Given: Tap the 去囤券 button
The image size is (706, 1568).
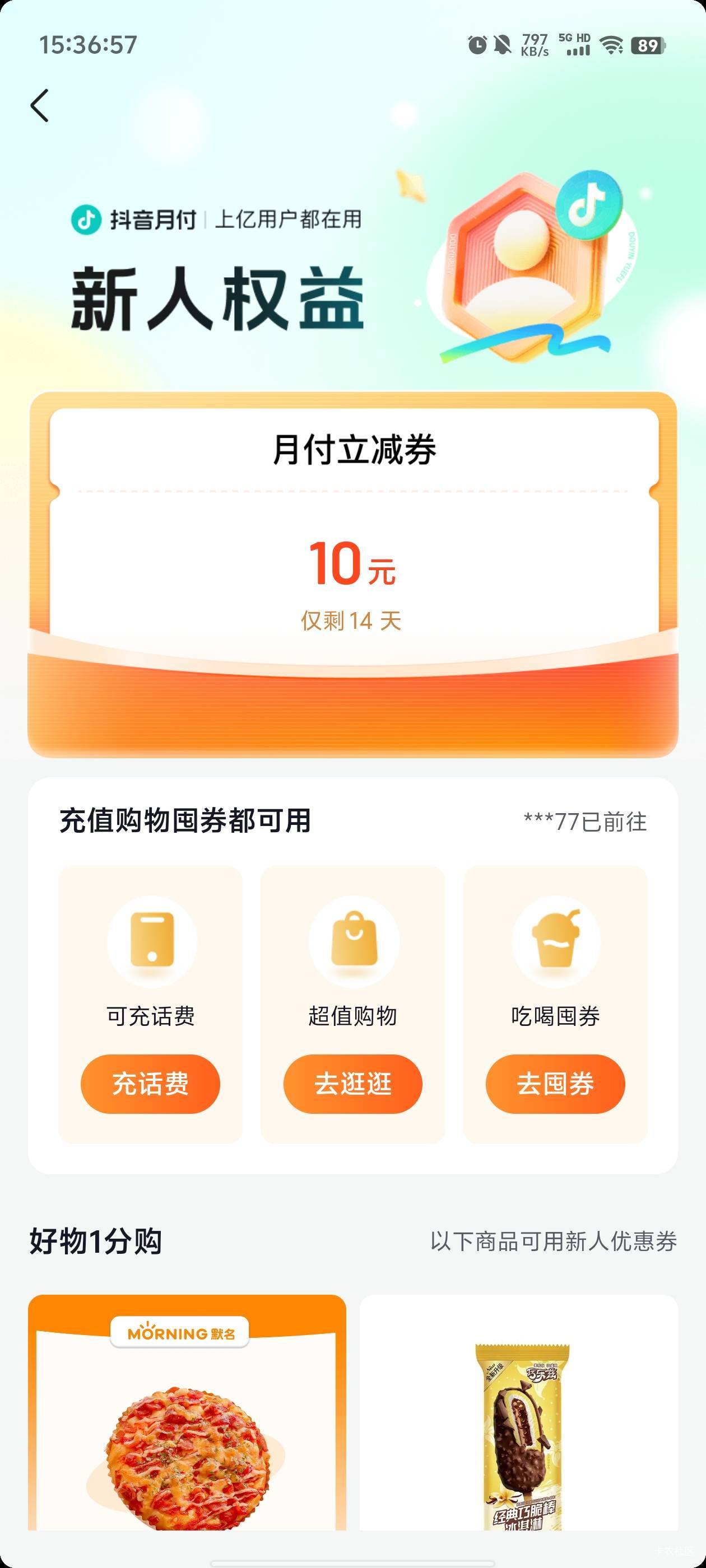Looking at the screenshot, I should coord(555,1084).
